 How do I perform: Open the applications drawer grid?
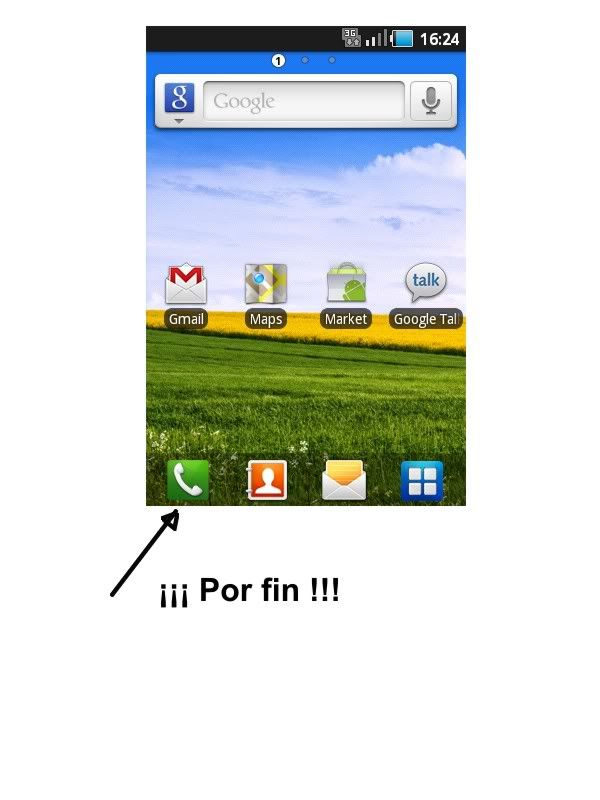tap(422, 481)
